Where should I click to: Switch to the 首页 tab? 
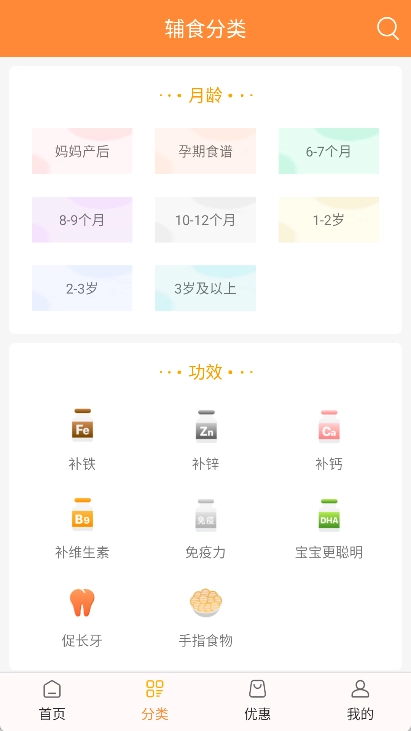52,700
